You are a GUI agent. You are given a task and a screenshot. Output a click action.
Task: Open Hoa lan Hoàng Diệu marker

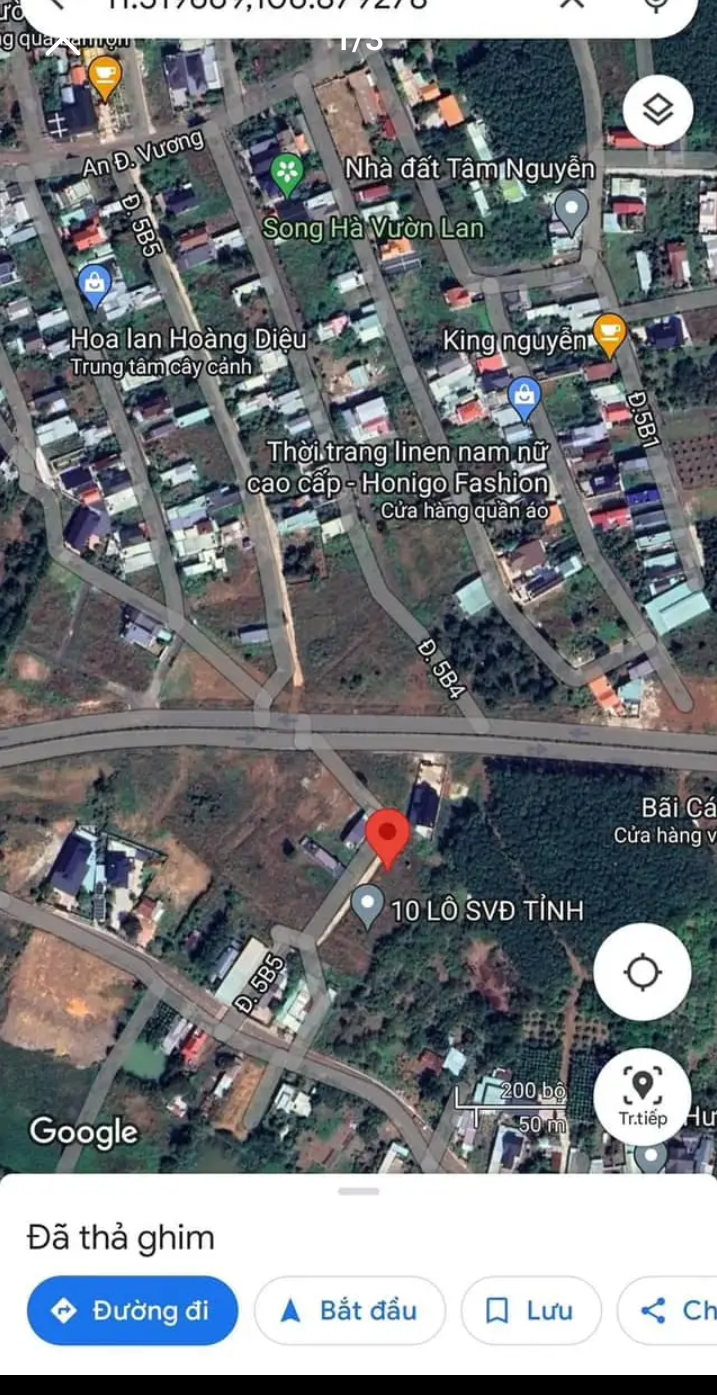point(95,285)
